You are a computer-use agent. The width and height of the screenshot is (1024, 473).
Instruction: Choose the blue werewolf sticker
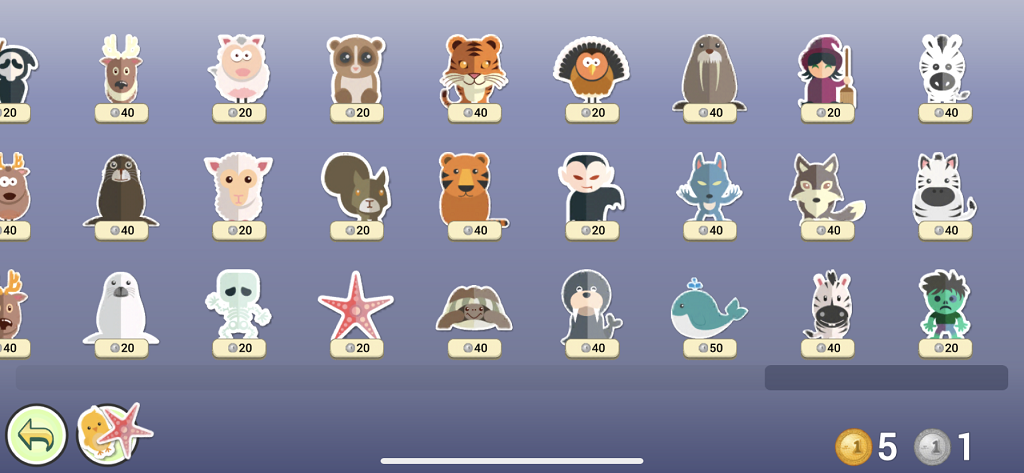(709, 188)
